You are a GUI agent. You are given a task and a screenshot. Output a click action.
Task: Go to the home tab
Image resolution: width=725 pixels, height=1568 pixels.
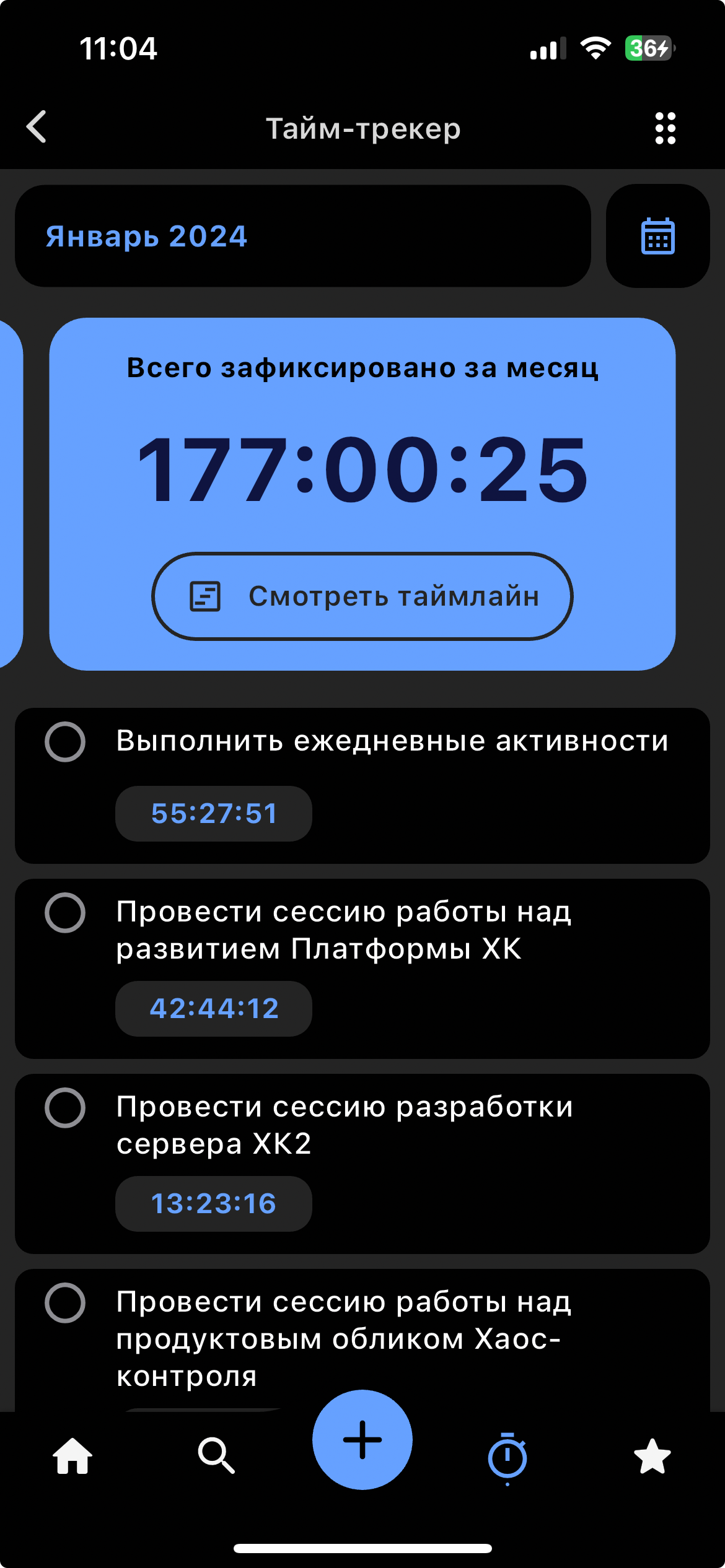[72, 1456]
